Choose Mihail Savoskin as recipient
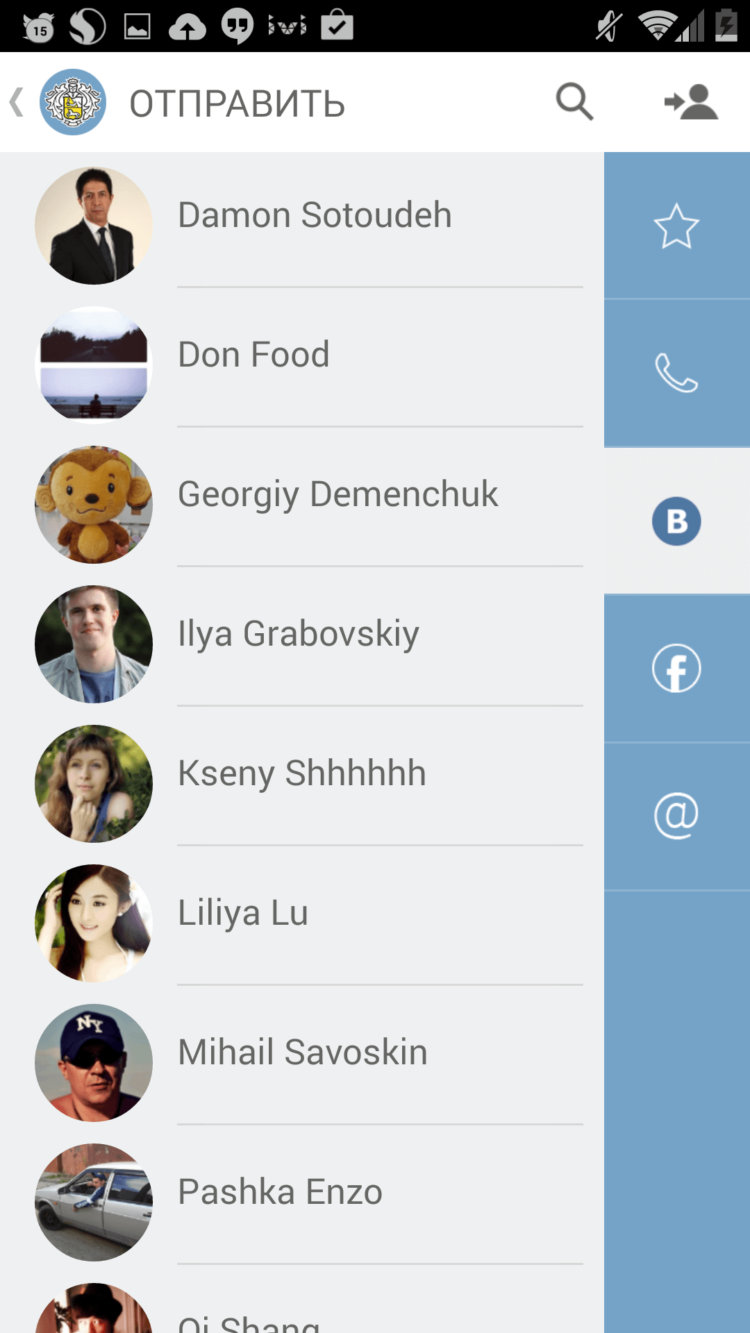The image size is (750, 1333). click(x=302, y=1053)
